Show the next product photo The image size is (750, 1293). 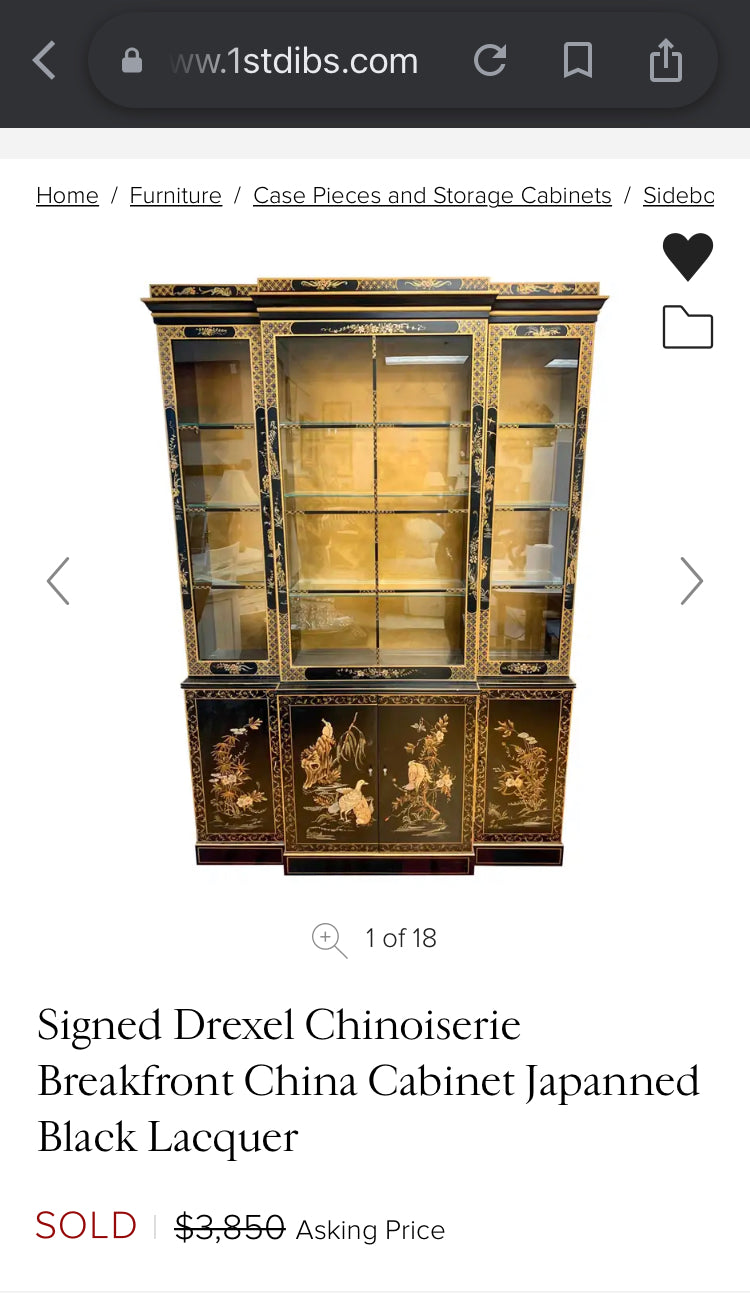pos(691,581)
